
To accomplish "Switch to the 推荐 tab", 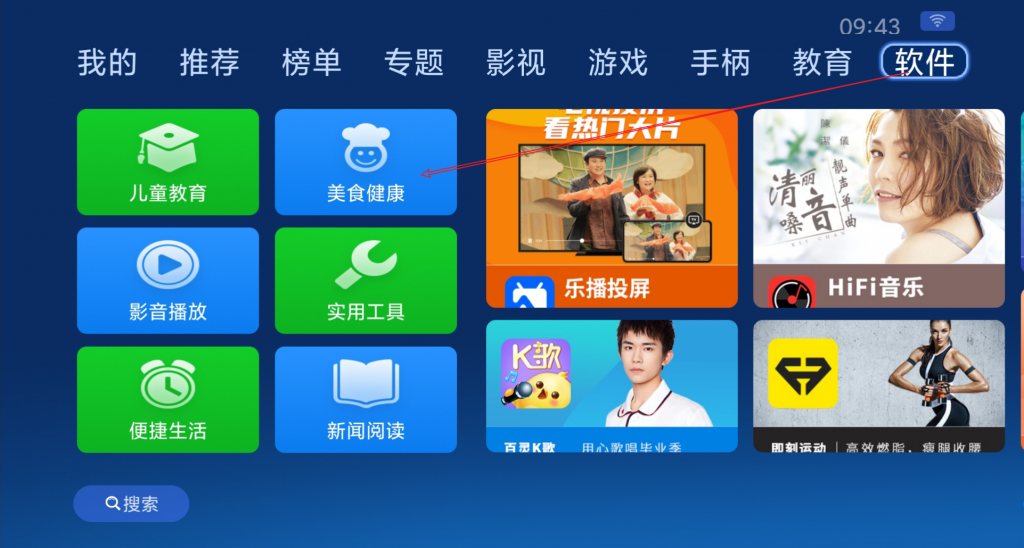I will tap(209, 62).
